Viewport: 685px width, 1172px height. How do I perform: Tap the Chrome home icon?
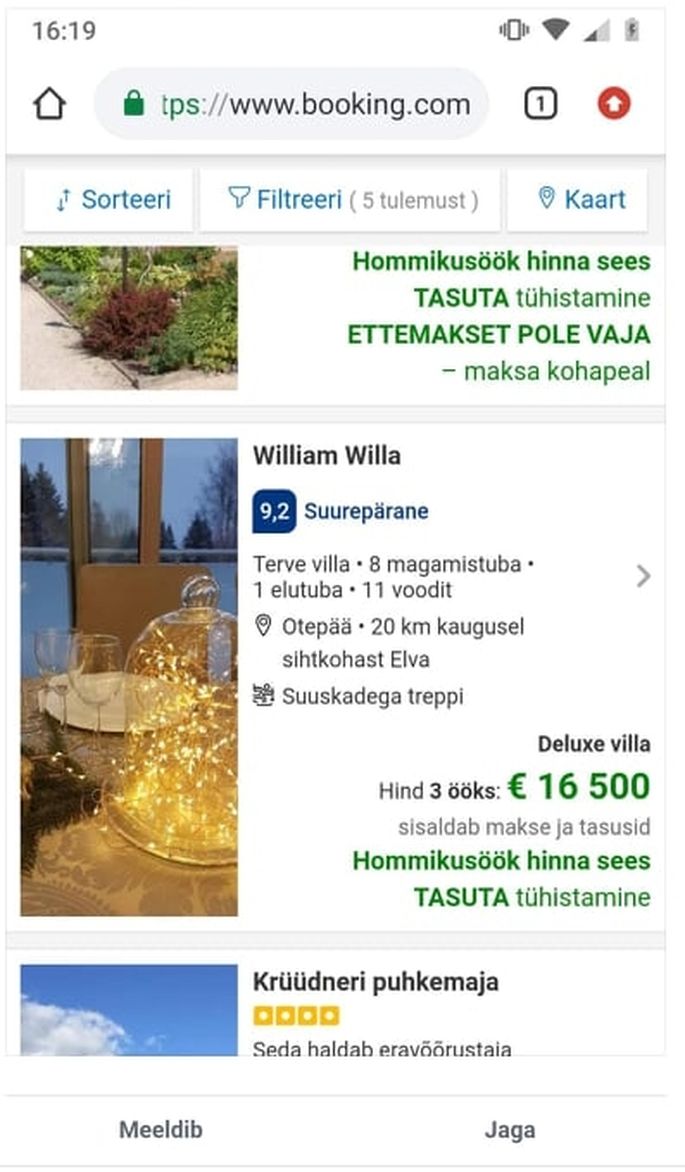(x=49, y=104)
